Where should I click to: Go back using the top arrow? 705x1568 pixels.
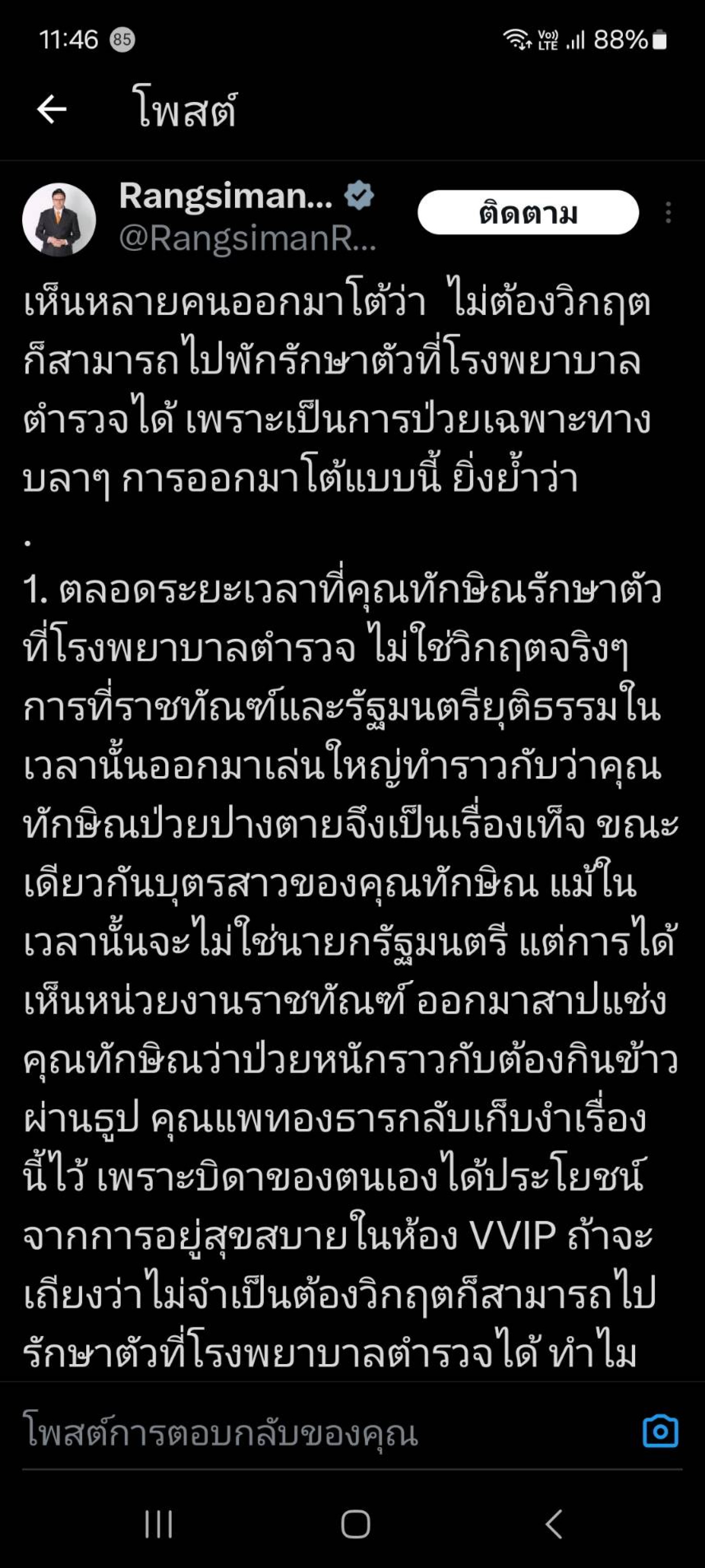[52, 110]
